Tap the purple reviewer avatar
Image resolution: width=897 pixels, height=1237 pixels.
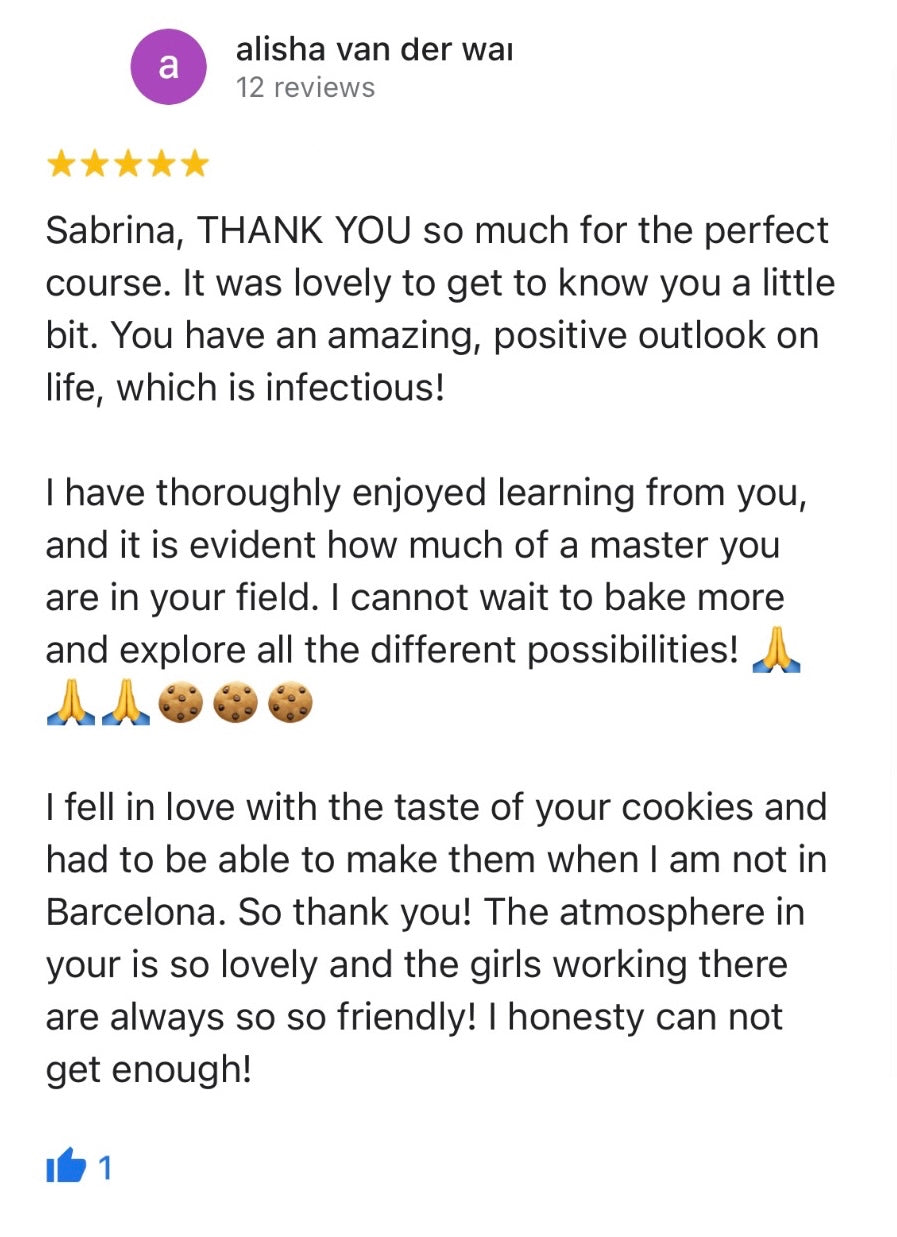(169, 66)
